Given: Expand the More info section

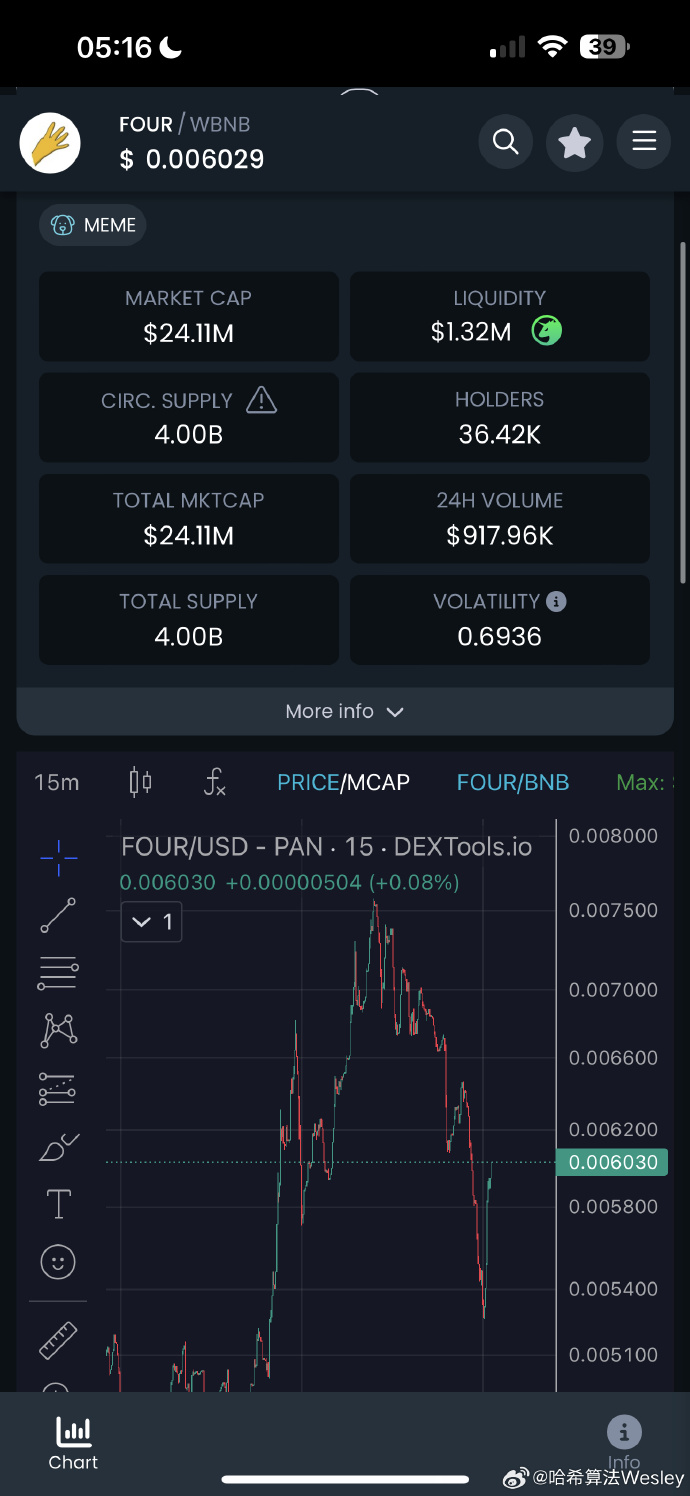Looking at the screenshot, I should tap(344, 712).
